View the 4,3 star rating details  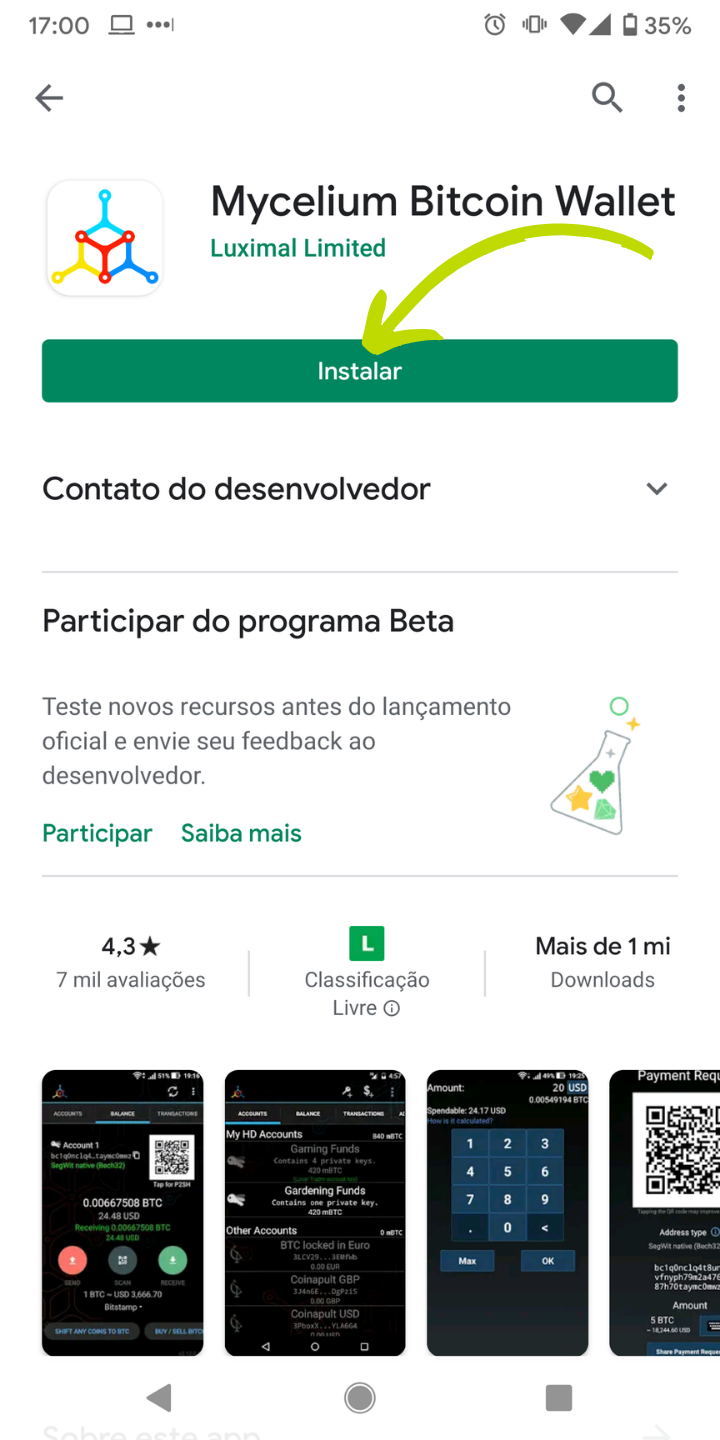[131, 962]
